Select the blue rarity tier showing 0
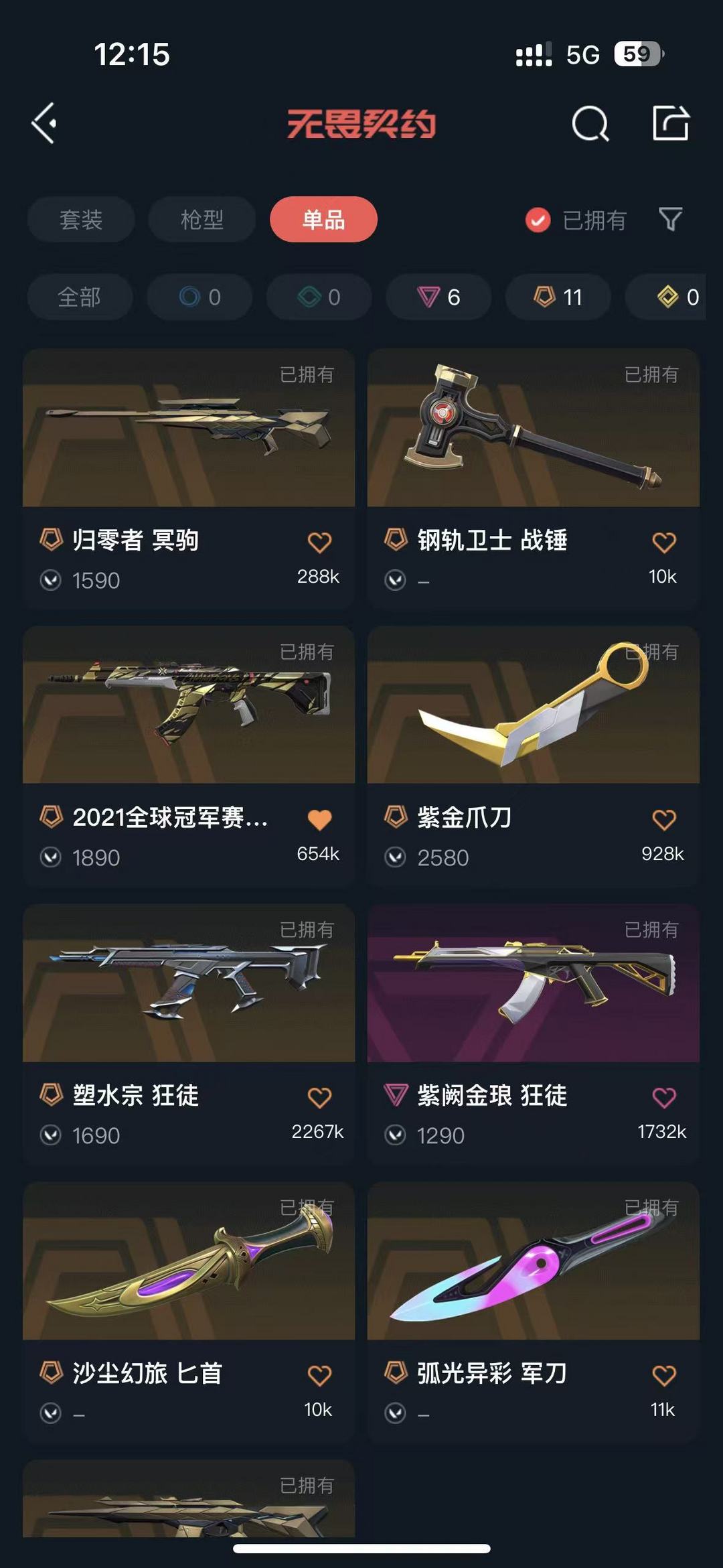Viewport: 723px width, 1568px height. click(199, 297)
